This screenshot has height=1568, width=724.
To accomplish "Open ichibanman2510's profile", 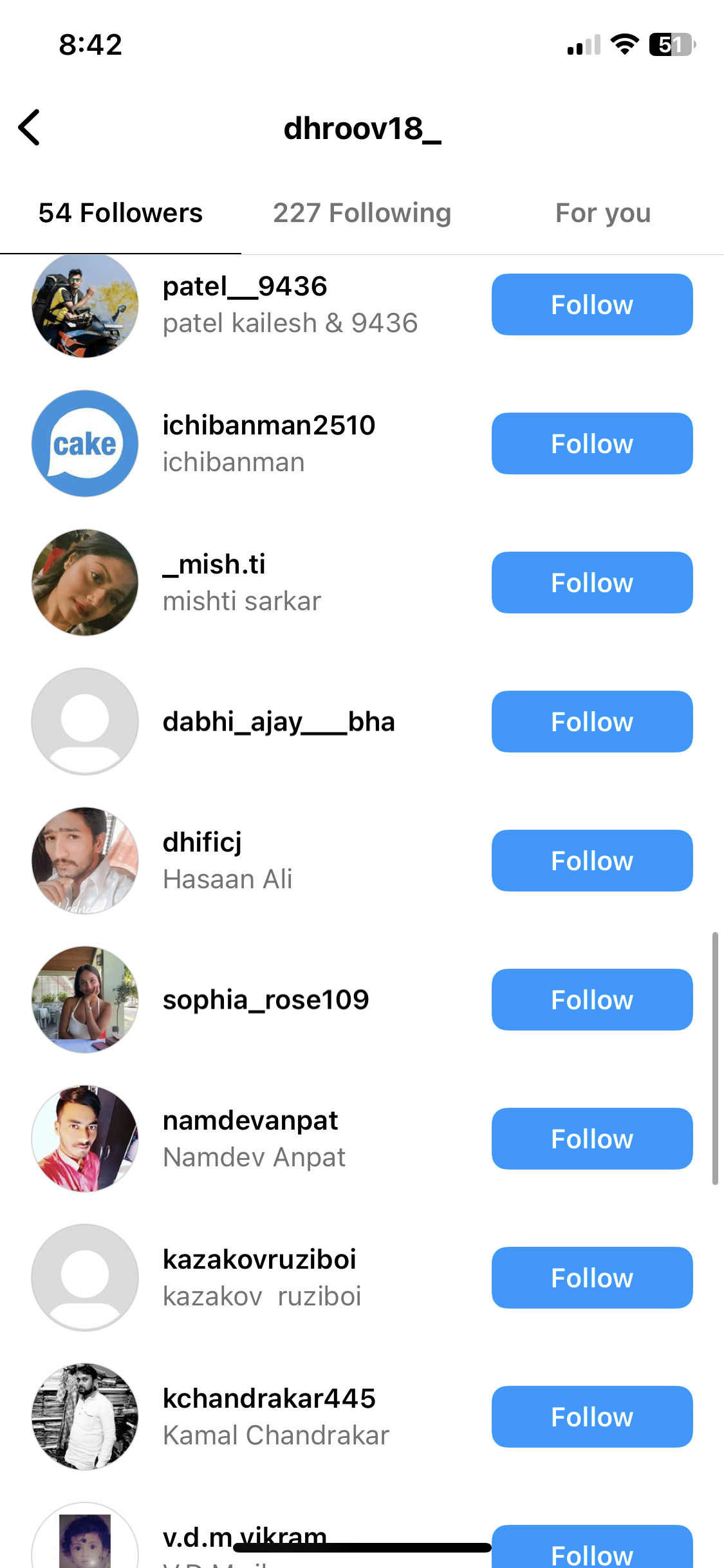I will (268, 425).
